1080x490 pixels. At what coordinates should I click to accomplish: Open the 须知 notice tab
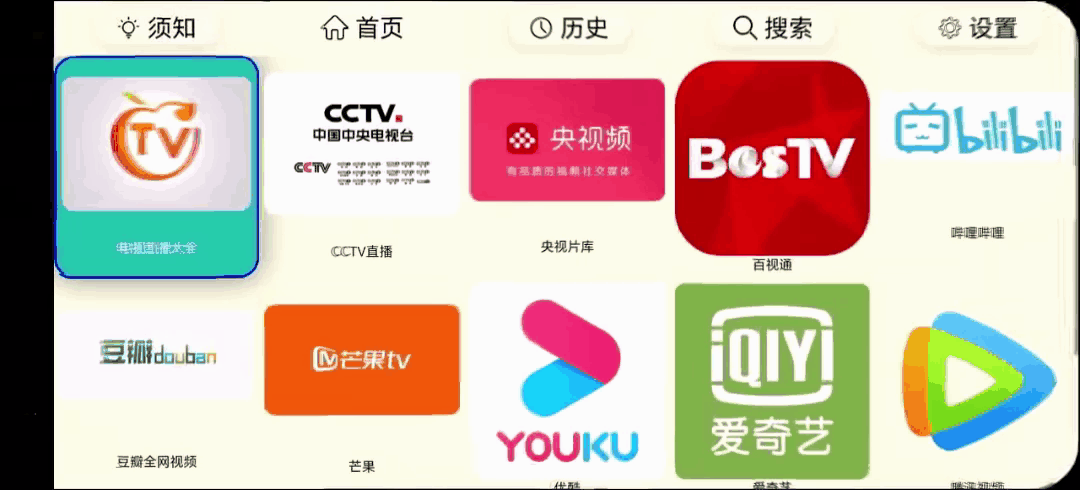[157, 28]
